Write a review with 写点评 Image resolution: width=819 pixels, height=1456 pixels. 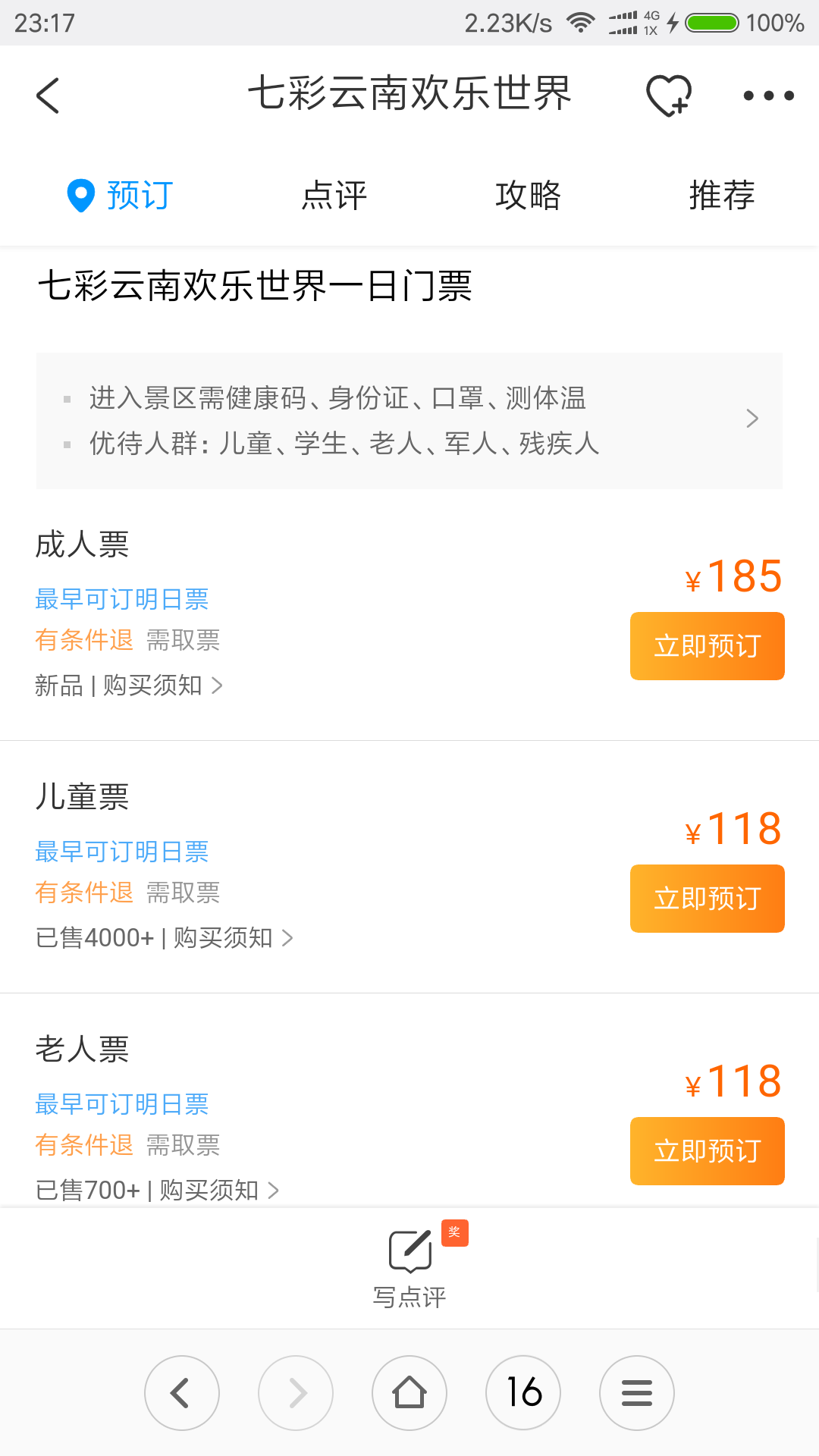(x=409, y=1267)
